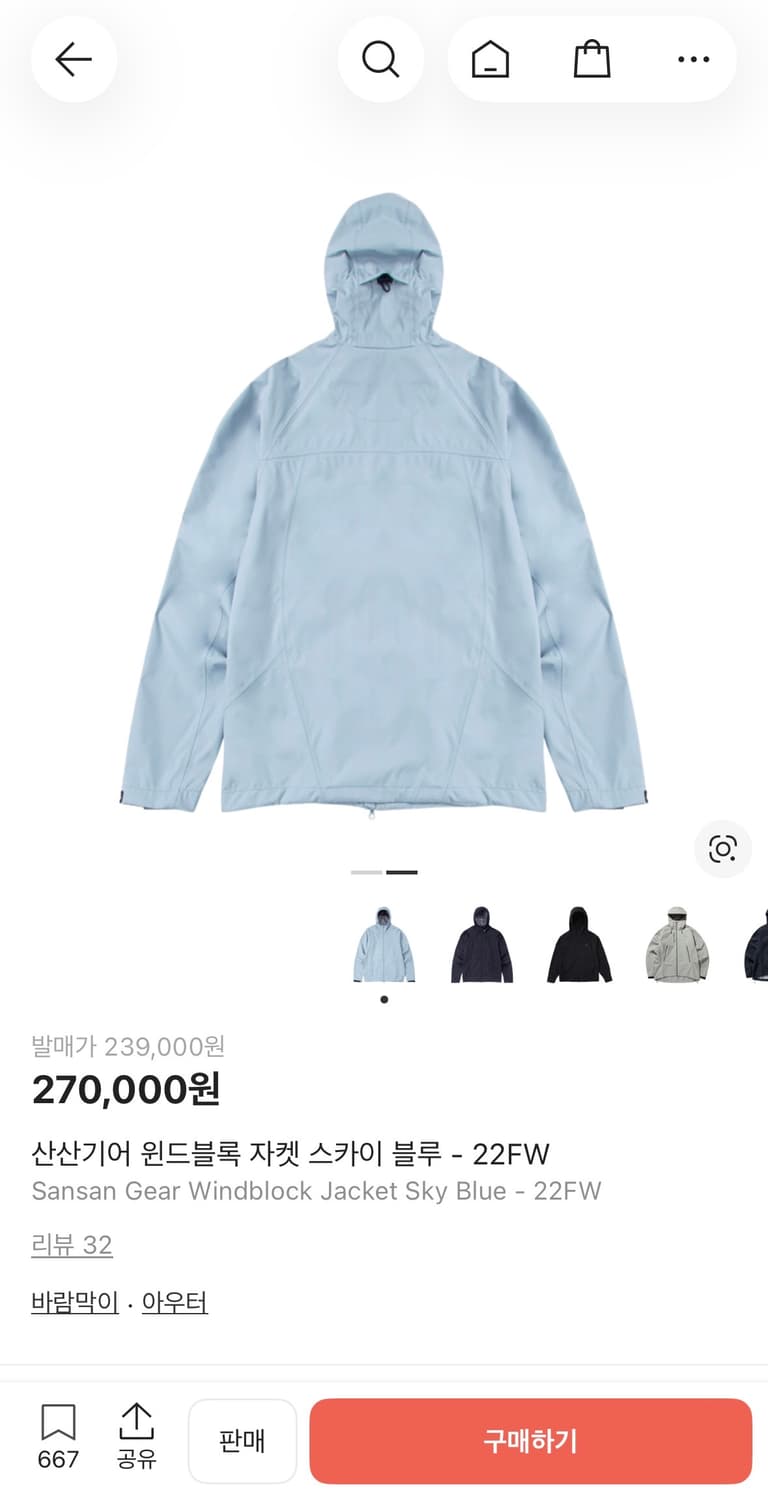This screenshot has width=768, height=1500.
Task: Open the search icon
Action: point(381,59)
